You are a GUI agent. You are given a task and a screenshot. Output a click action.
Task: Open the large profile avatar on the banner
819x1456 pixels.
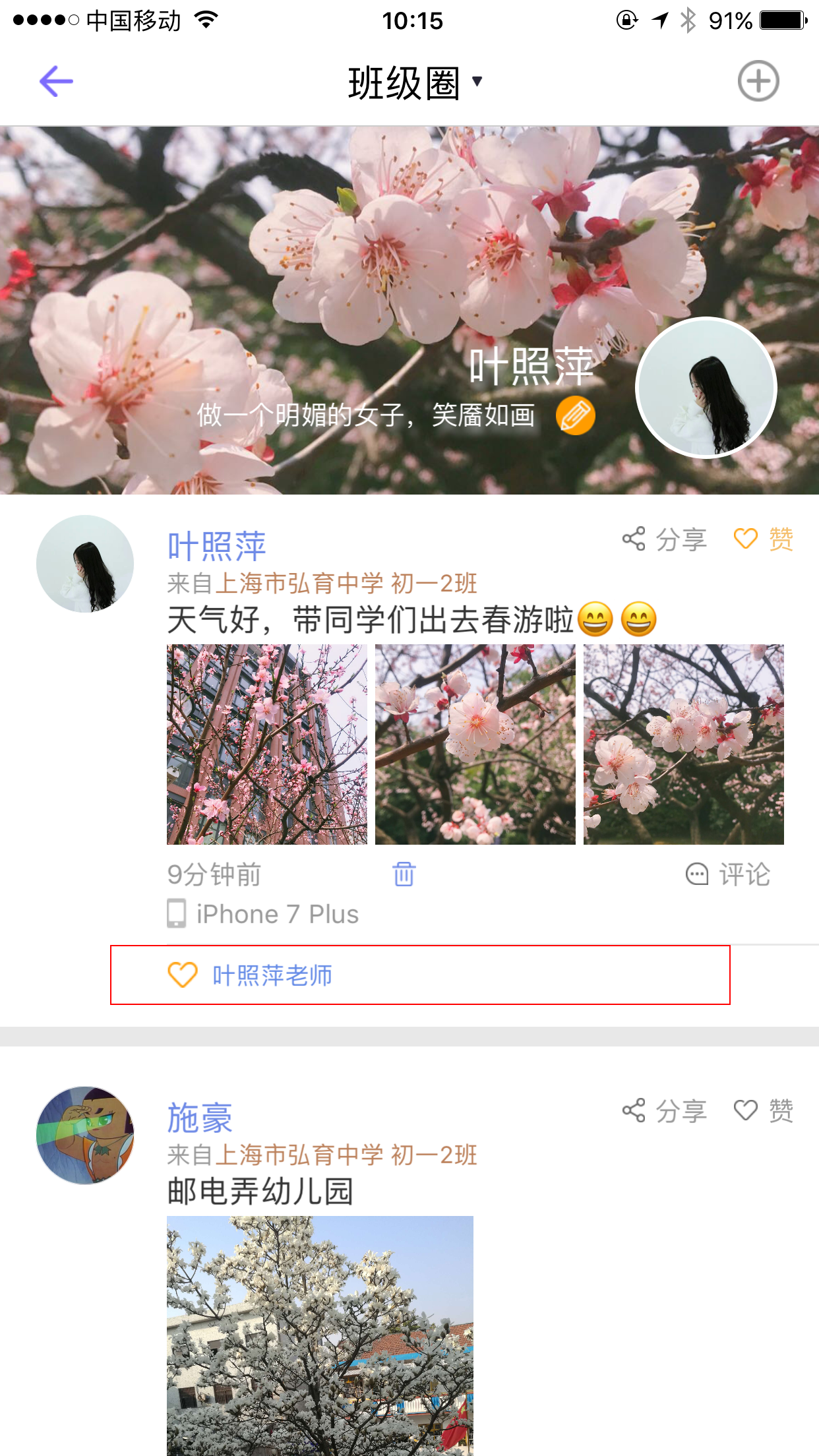[x=706, y=388]
